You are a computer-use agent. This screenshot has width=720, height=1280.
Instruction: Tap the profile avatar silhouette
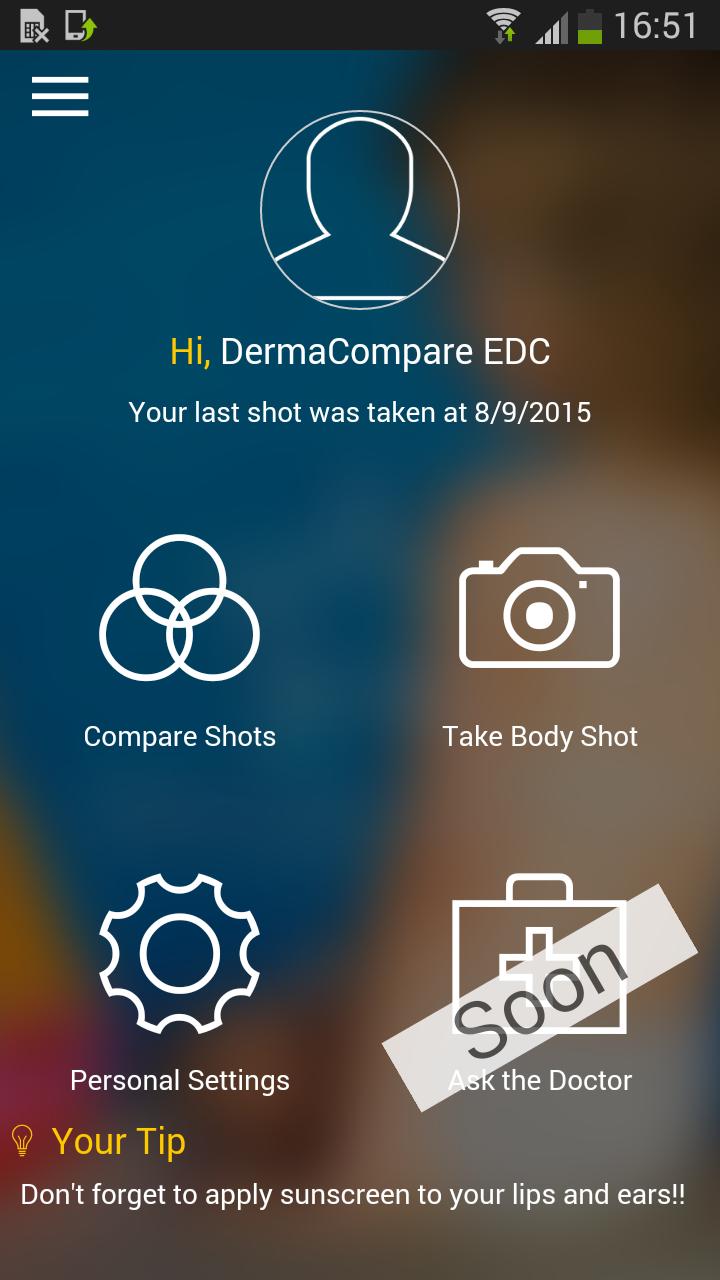(359, 208)
